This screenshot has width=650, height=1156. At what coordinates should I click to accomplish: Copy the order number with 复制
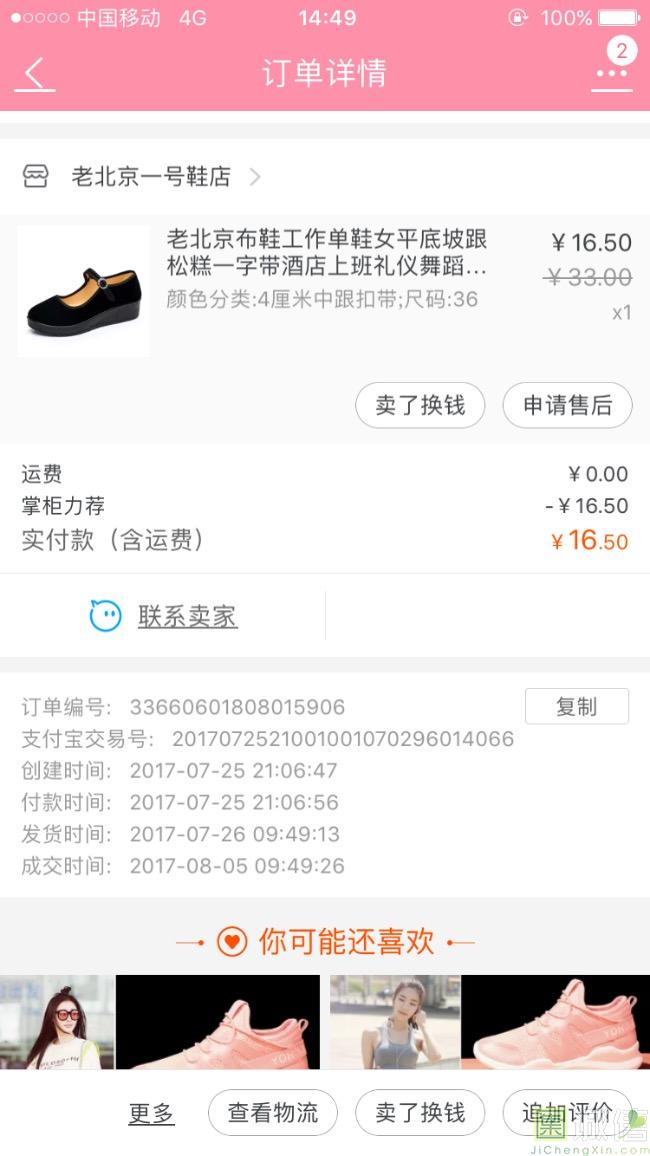[x=576, y=706]
